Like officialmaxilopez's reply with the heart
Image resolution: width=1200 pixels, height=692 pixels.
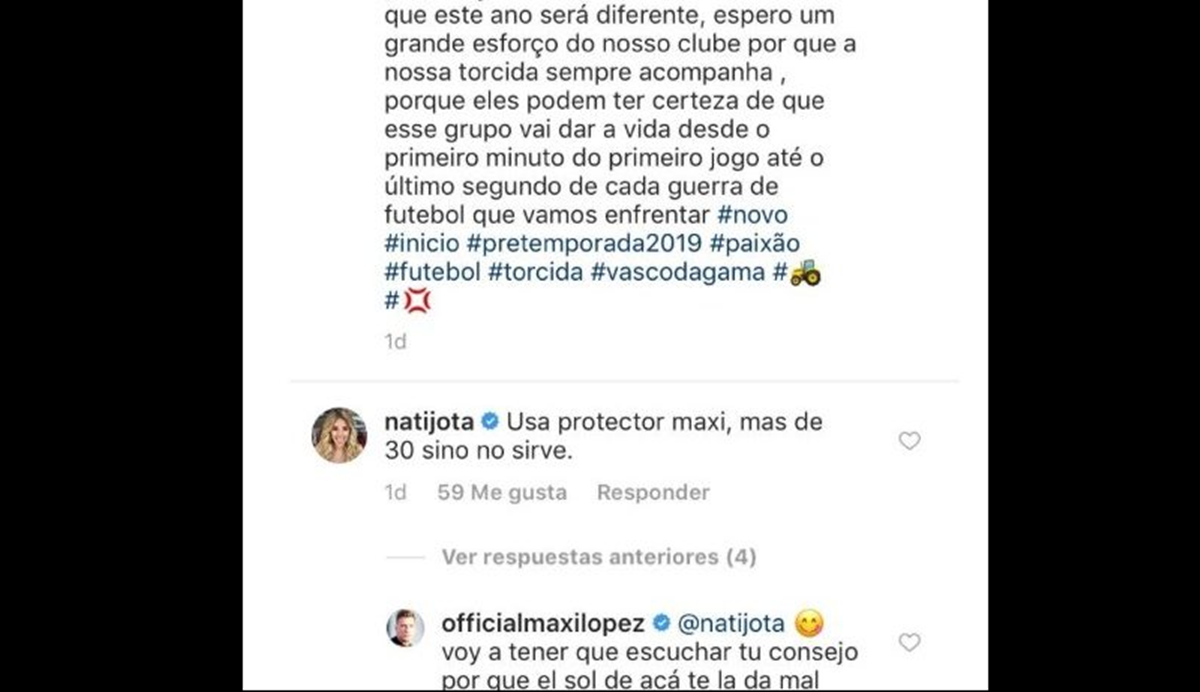(909, 642)
